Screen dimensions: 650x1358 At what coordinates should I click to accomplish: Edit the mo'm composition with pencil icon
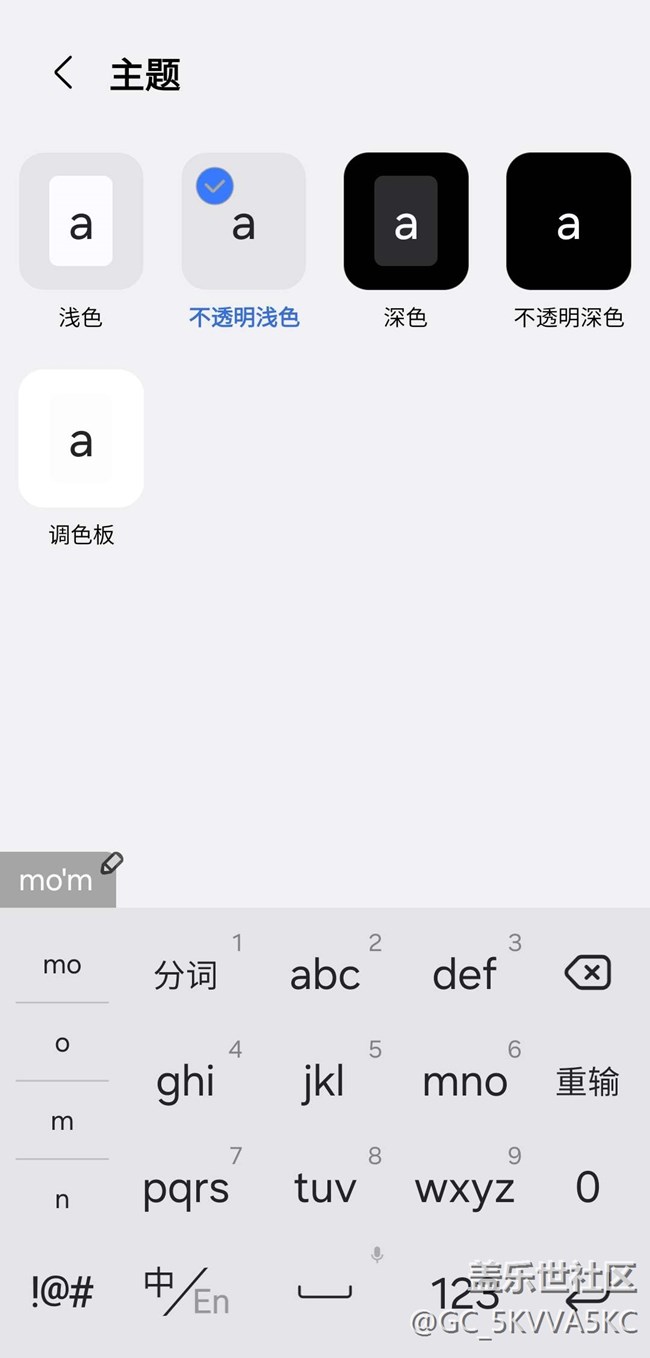coord(111,863)
